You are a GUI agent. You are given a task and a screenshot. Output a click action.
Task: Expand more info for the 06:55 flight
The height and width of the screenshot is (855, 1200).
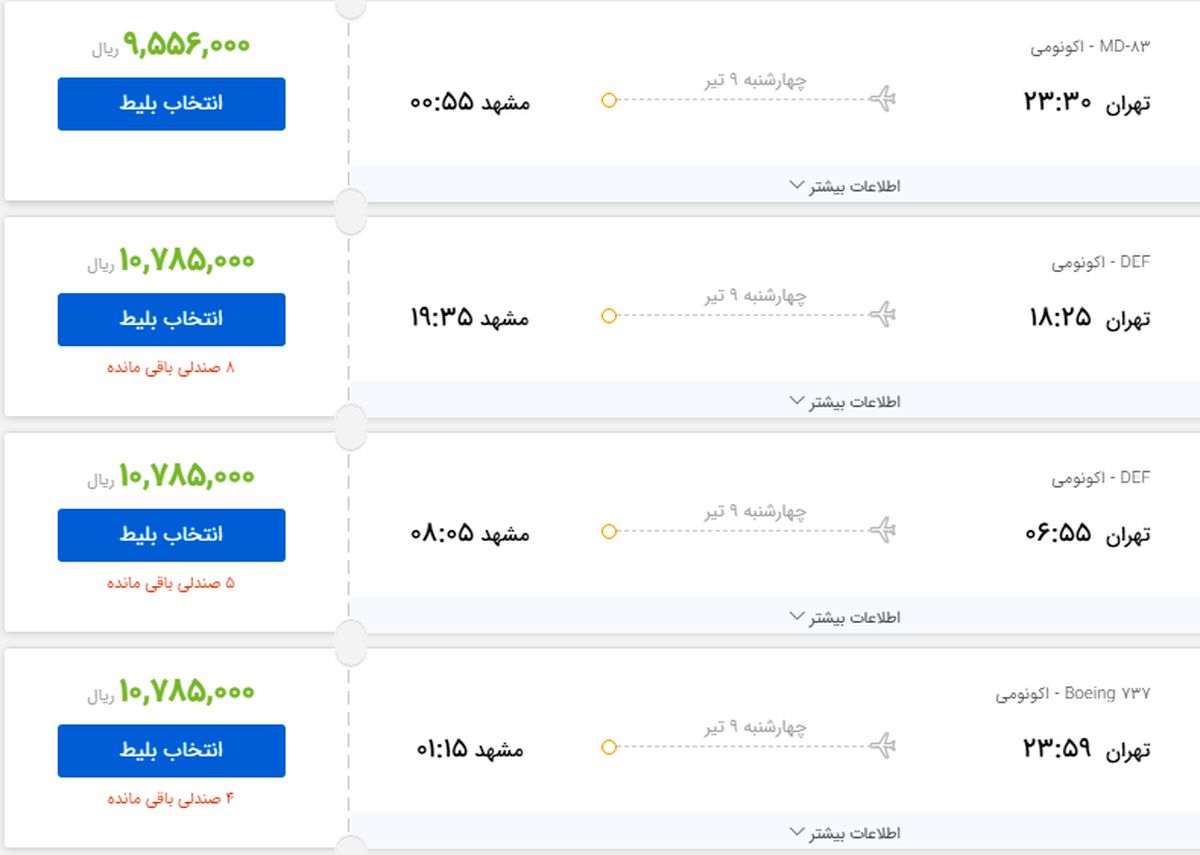[846, 617]
